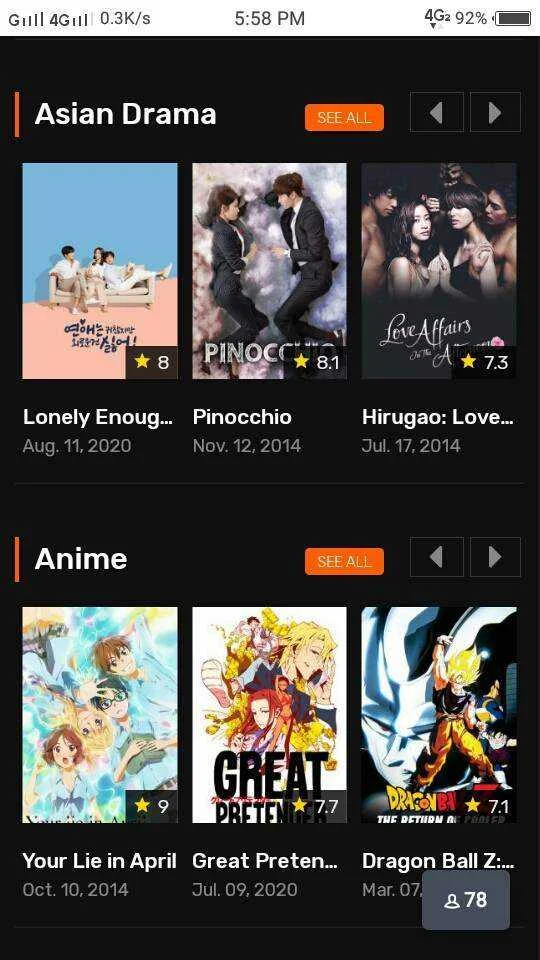Open Hirugao: Love Affairs poster

tap(439, 271)
